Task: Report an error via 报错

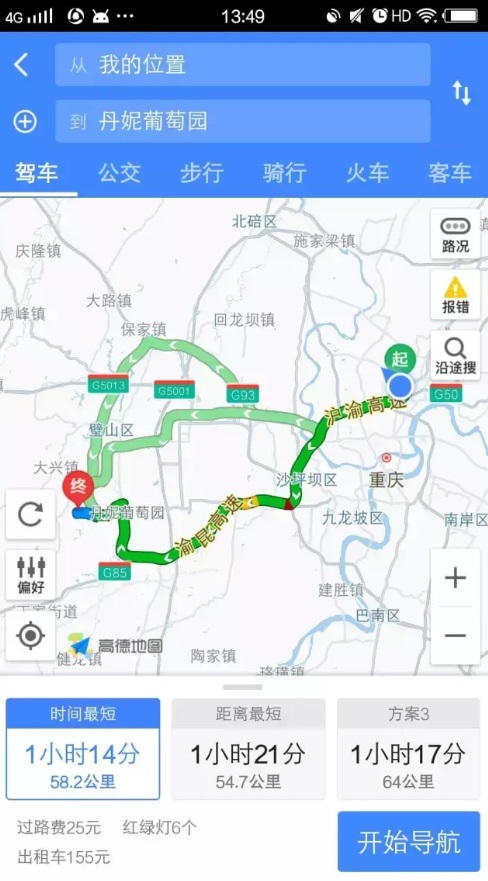Action: click(x=455, y=295)
